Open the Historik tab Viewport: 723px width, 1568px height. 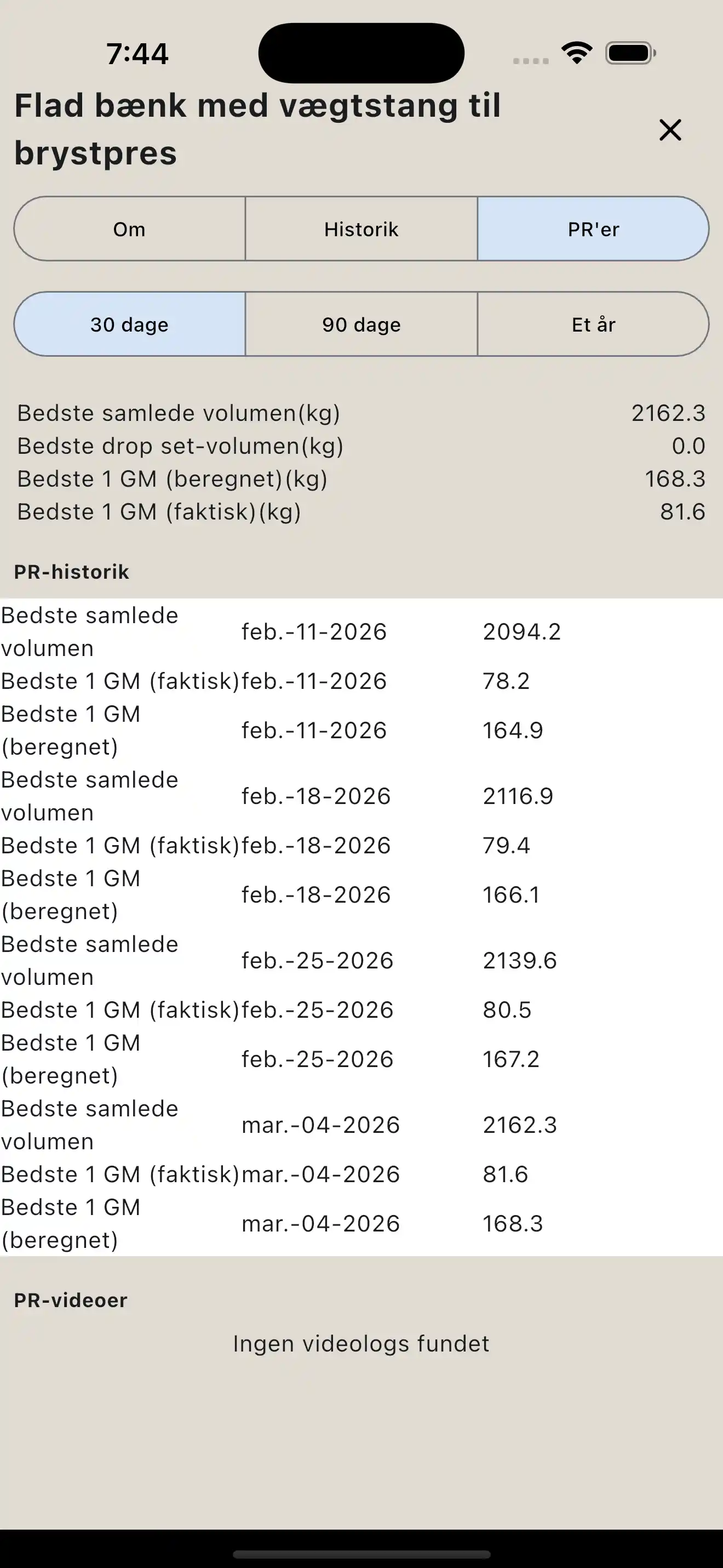tap(360, 229)
